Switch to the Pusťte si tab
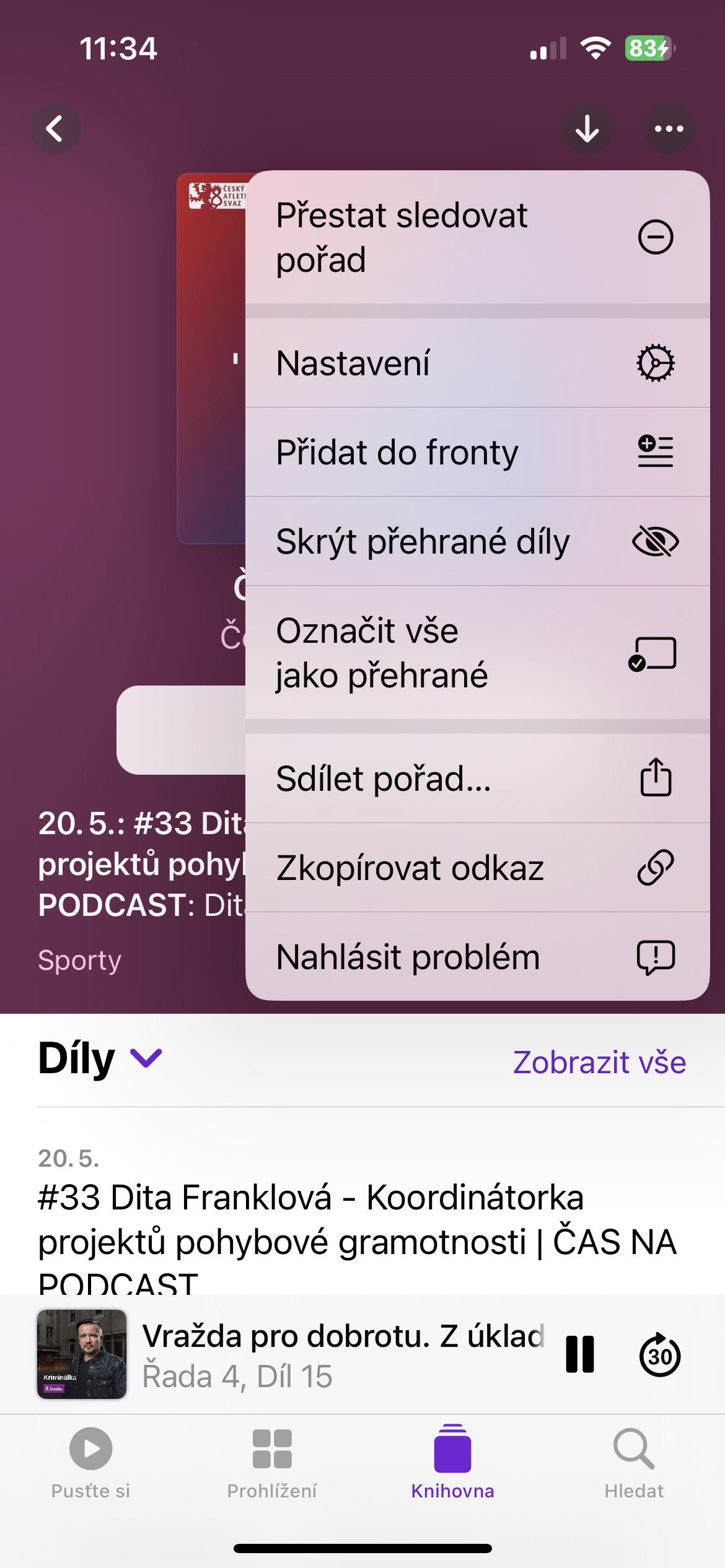 pyautogui.click(x=90, y=1460)
